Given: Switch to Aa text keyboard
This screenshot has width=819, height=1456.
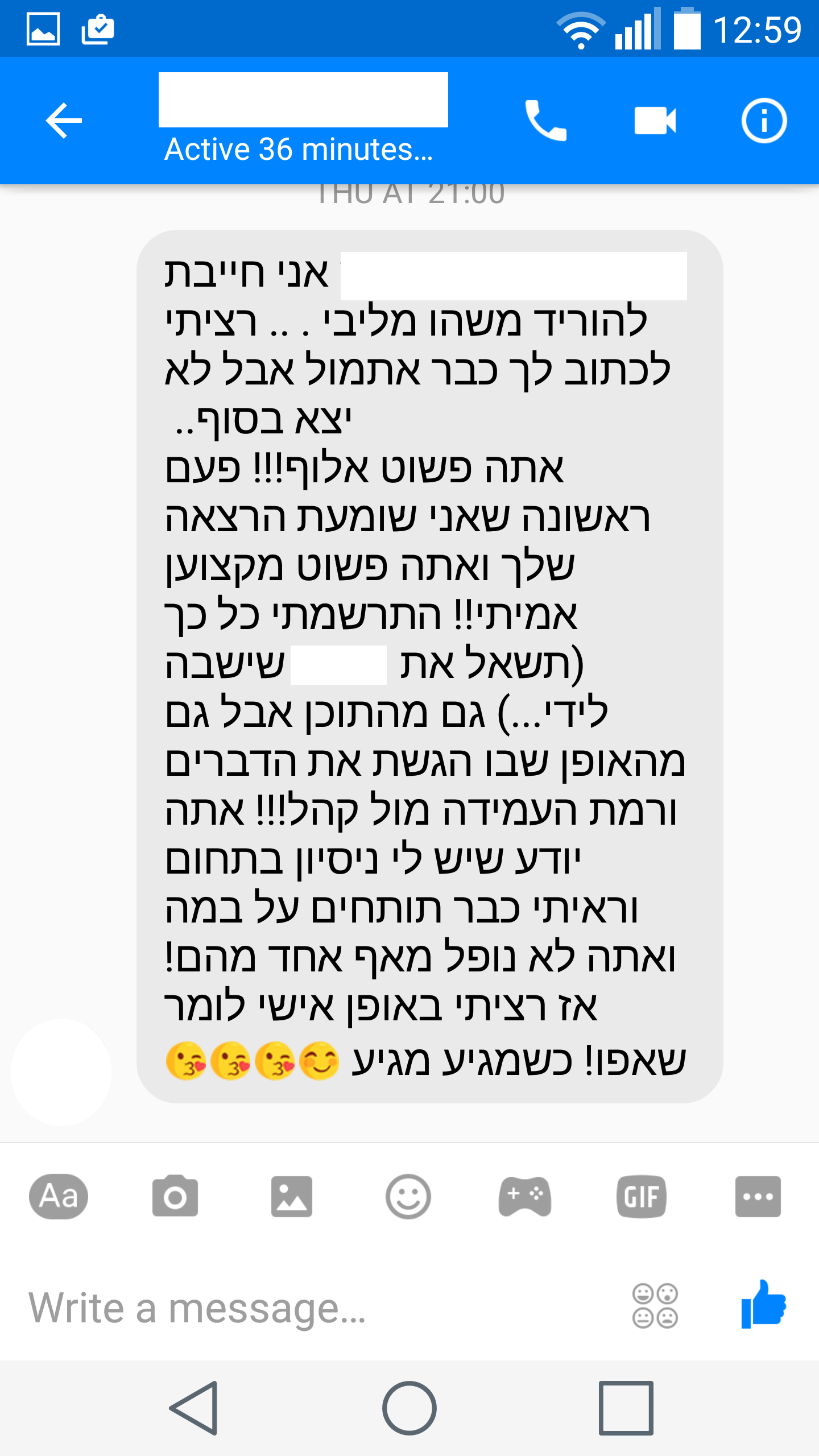Looking at the screenshot, I should click(59, 1197).
